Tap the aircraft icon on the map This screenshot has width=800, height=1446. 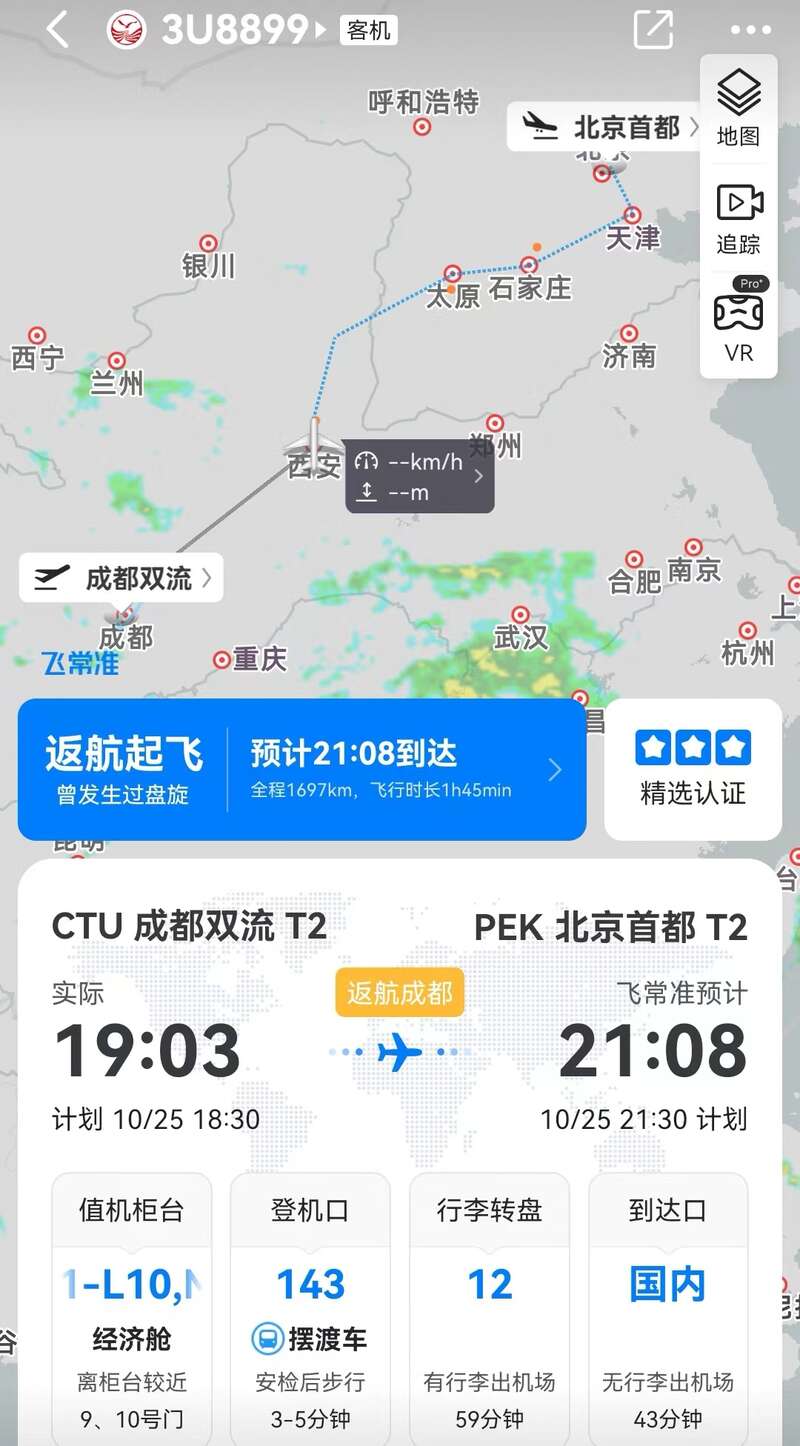pos(314,443)
